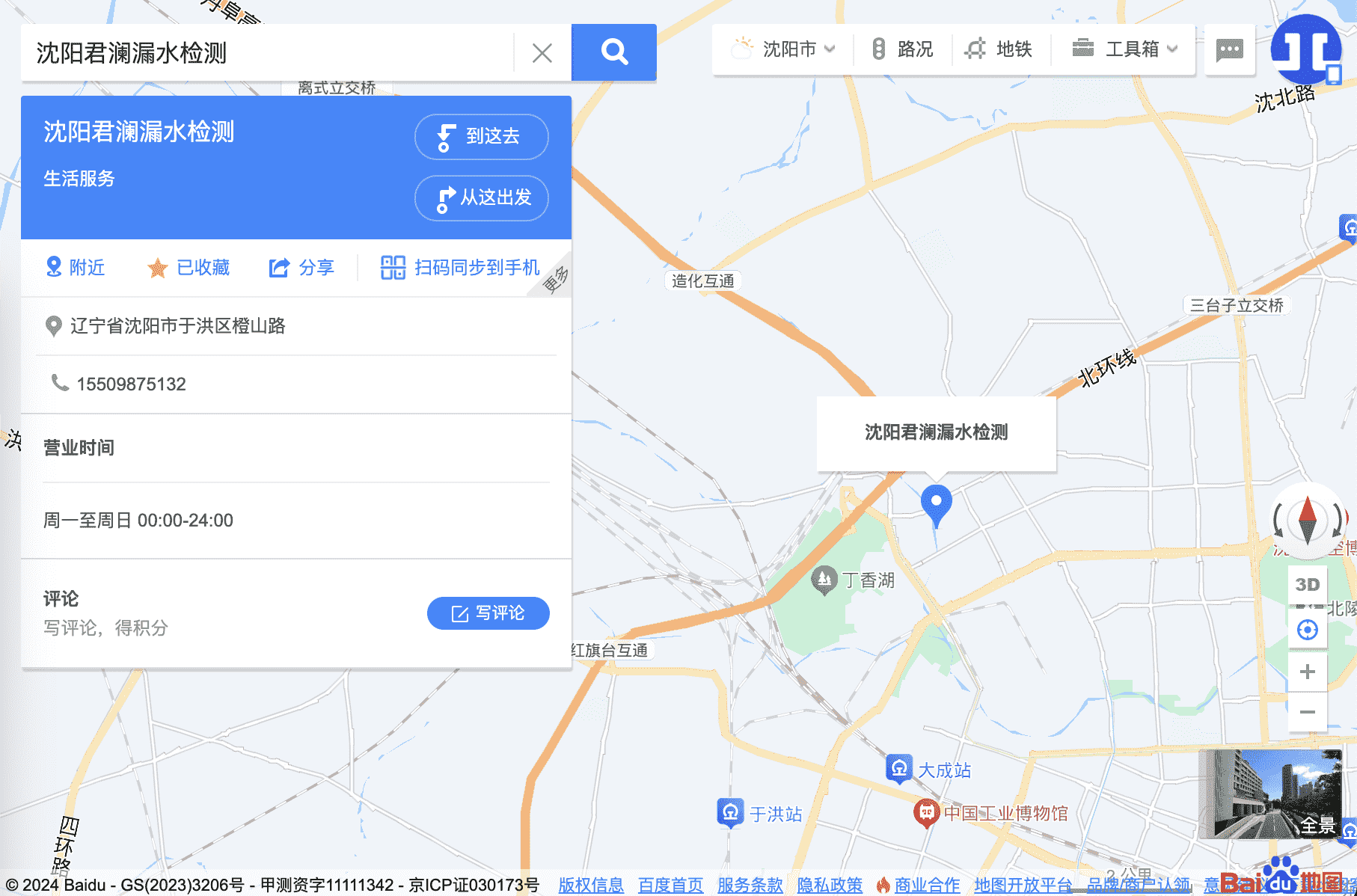1357x896 pixels.
Task: Switch map to 3D view
Action: tap(1307, 584)
